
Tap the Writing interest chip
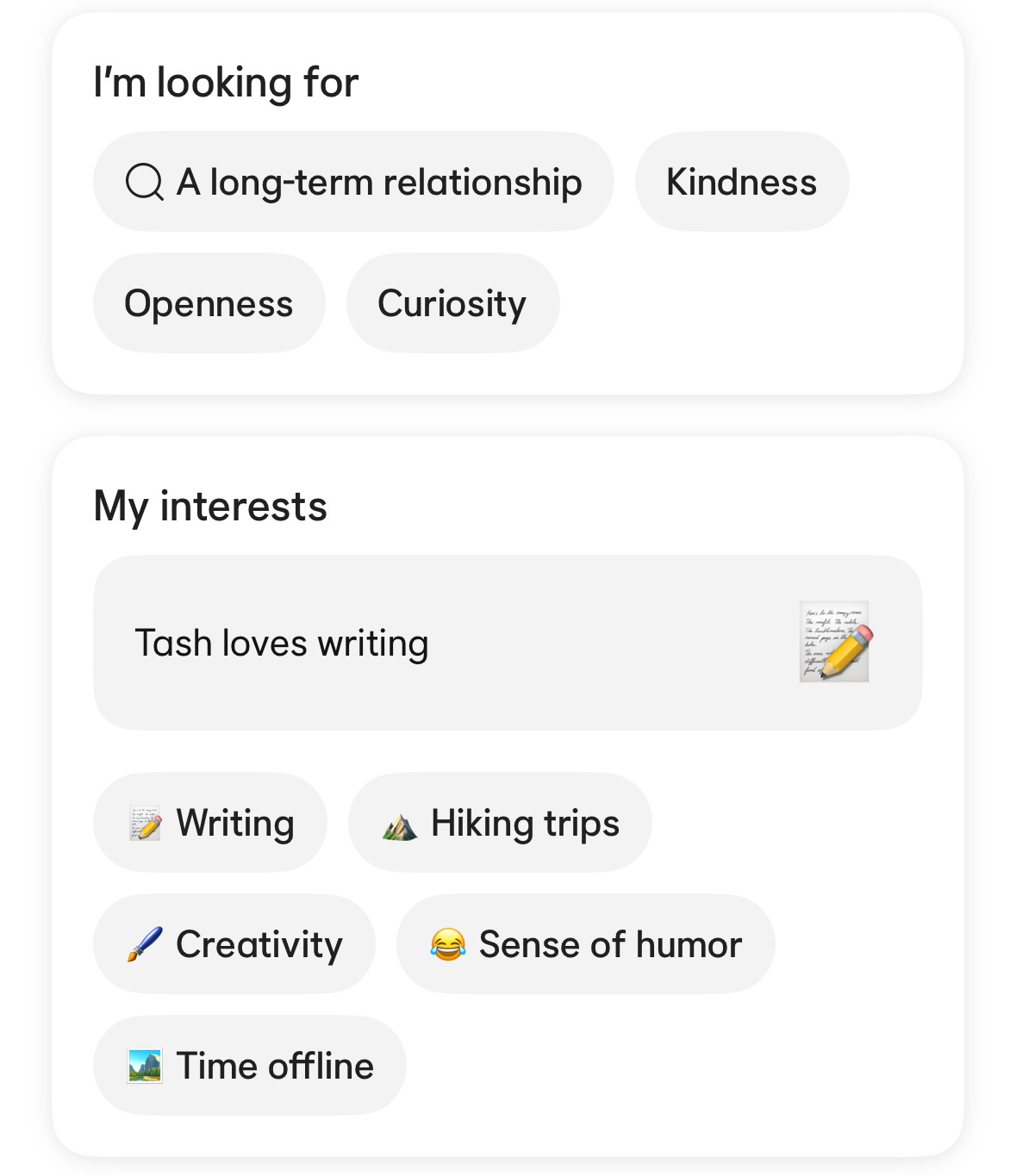(x=210, y=823)
